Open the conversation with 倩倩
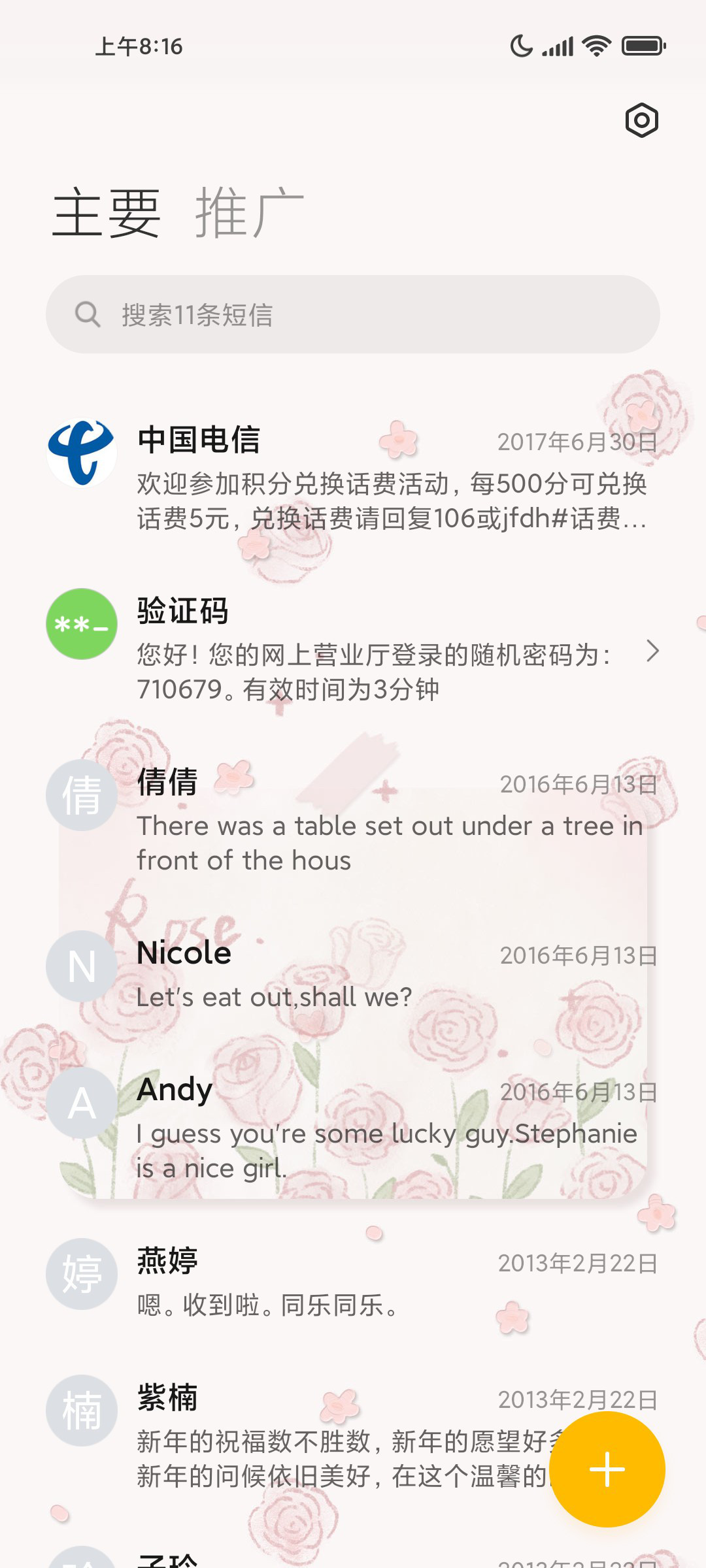 pyautogui.click(x=353, y=820)
